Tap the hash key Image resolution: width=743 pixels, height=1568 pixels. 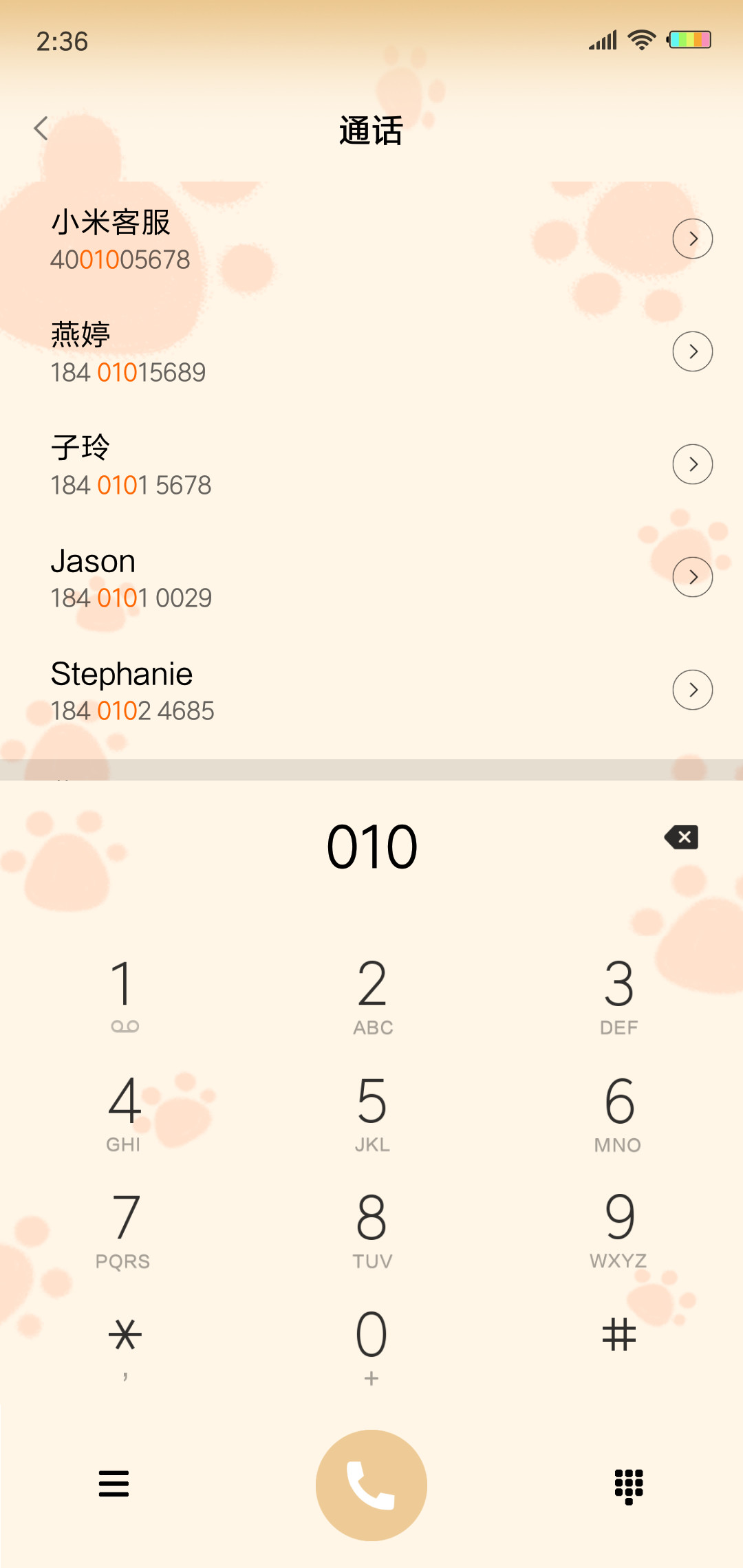point(619,1336)
